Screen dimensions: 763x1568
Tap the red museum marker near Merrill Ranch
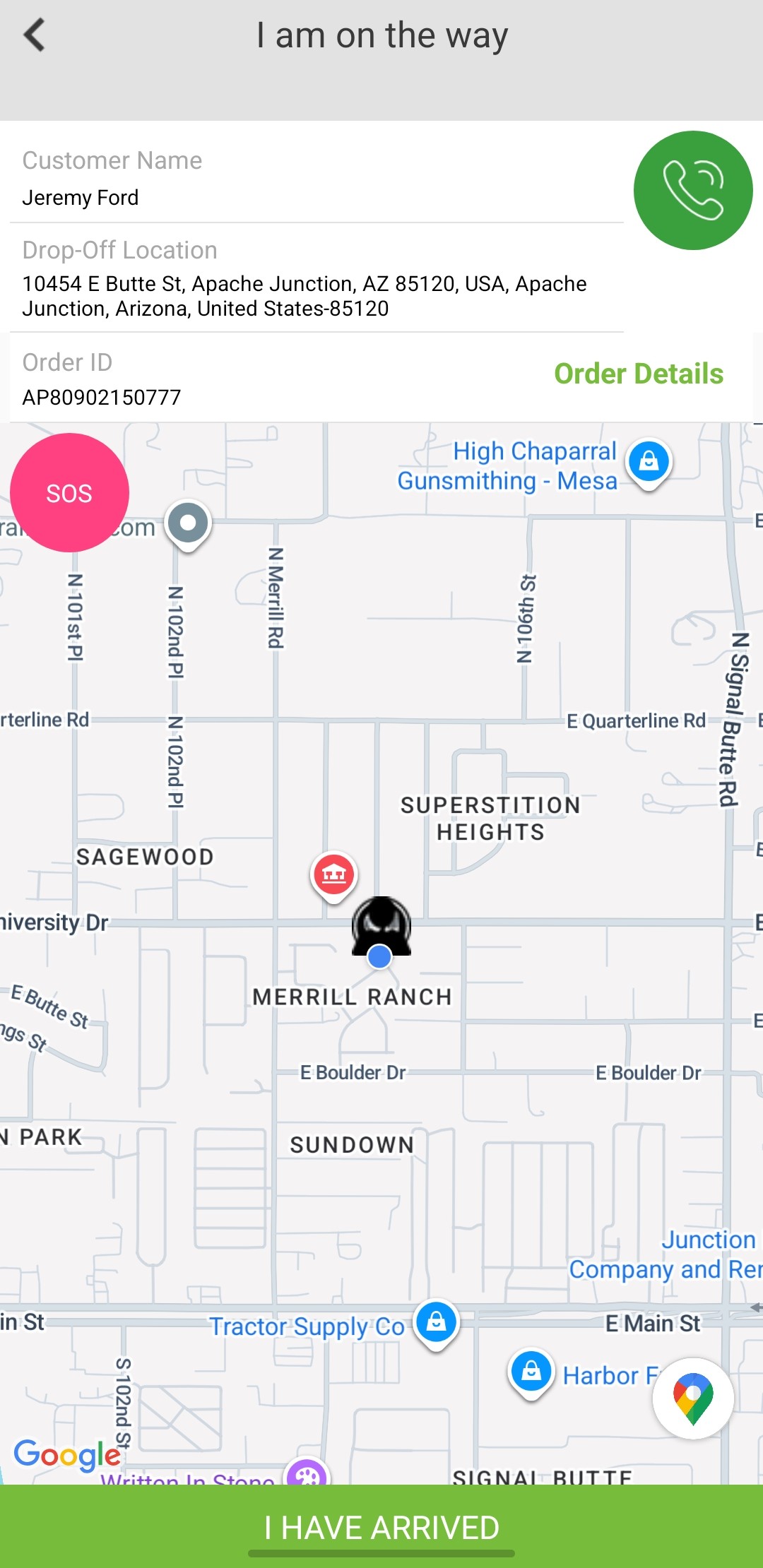click(x=333, y=874)
